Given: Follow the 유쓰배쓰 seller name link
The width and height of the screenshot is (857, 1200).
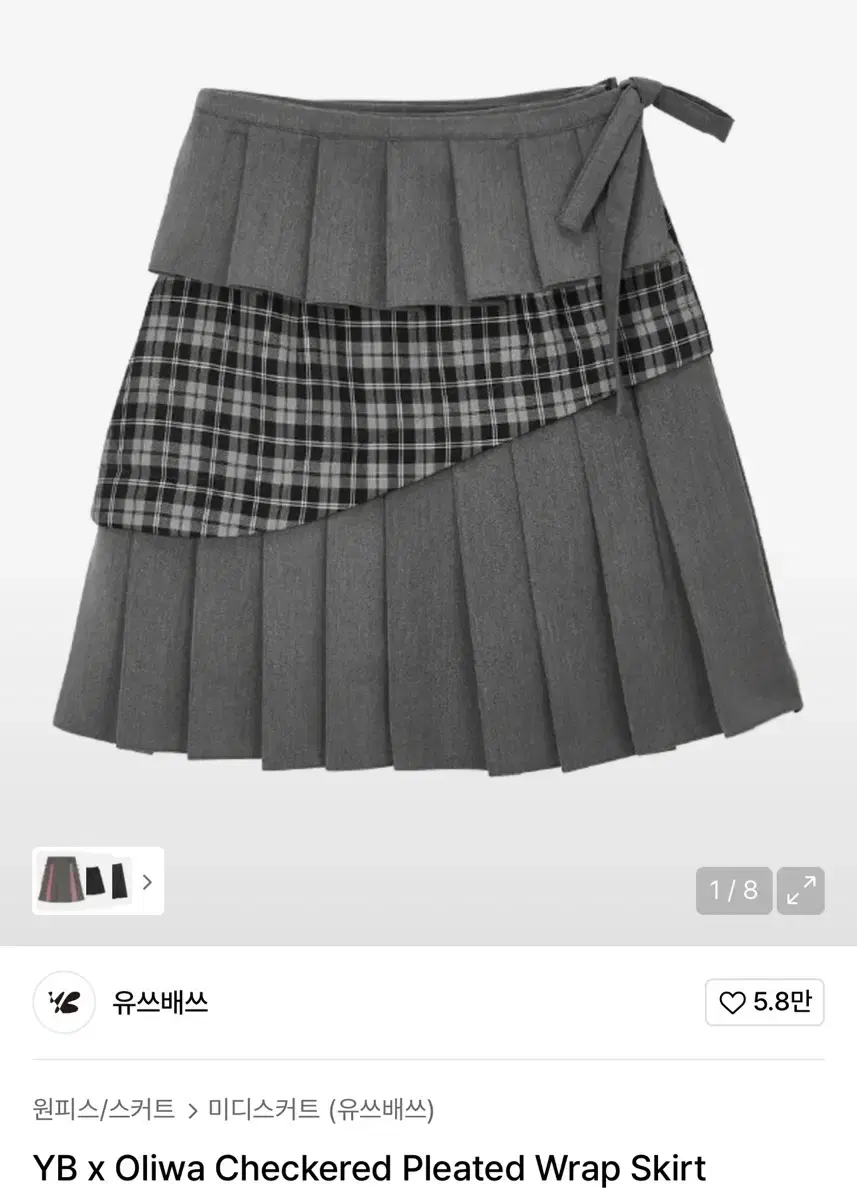Looking at the screenshot, I should (160, 1002).
